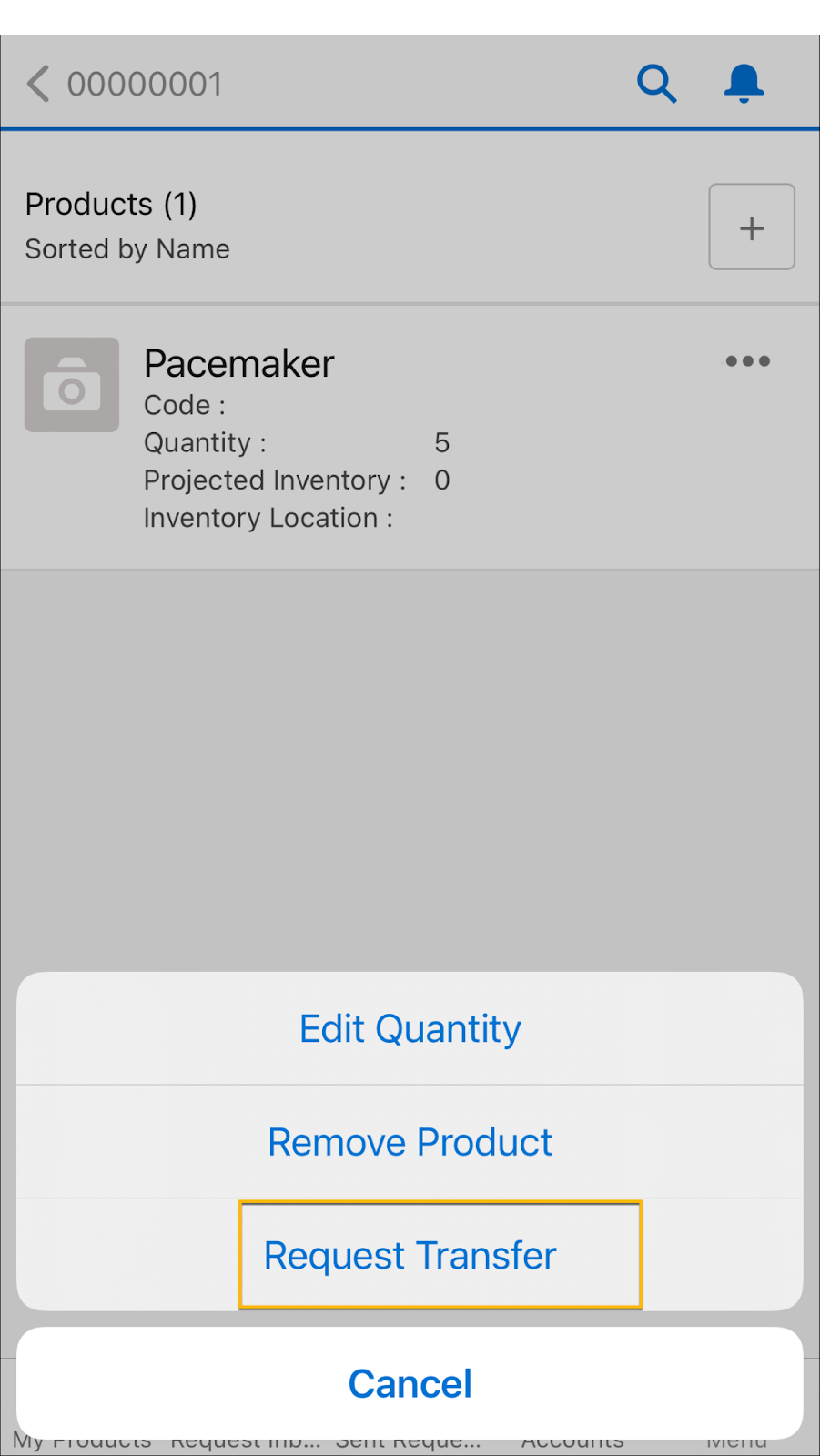The height and width of the screenshot is (1456, 820).
Task: Select Edit Quantity from the action sheet
Action: point(410,1029)
